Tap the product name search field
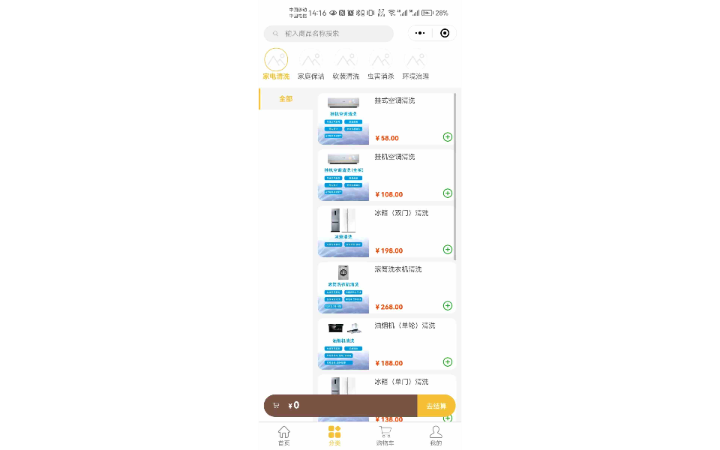Viewport: 720px width, 450px height. (330, 33)
